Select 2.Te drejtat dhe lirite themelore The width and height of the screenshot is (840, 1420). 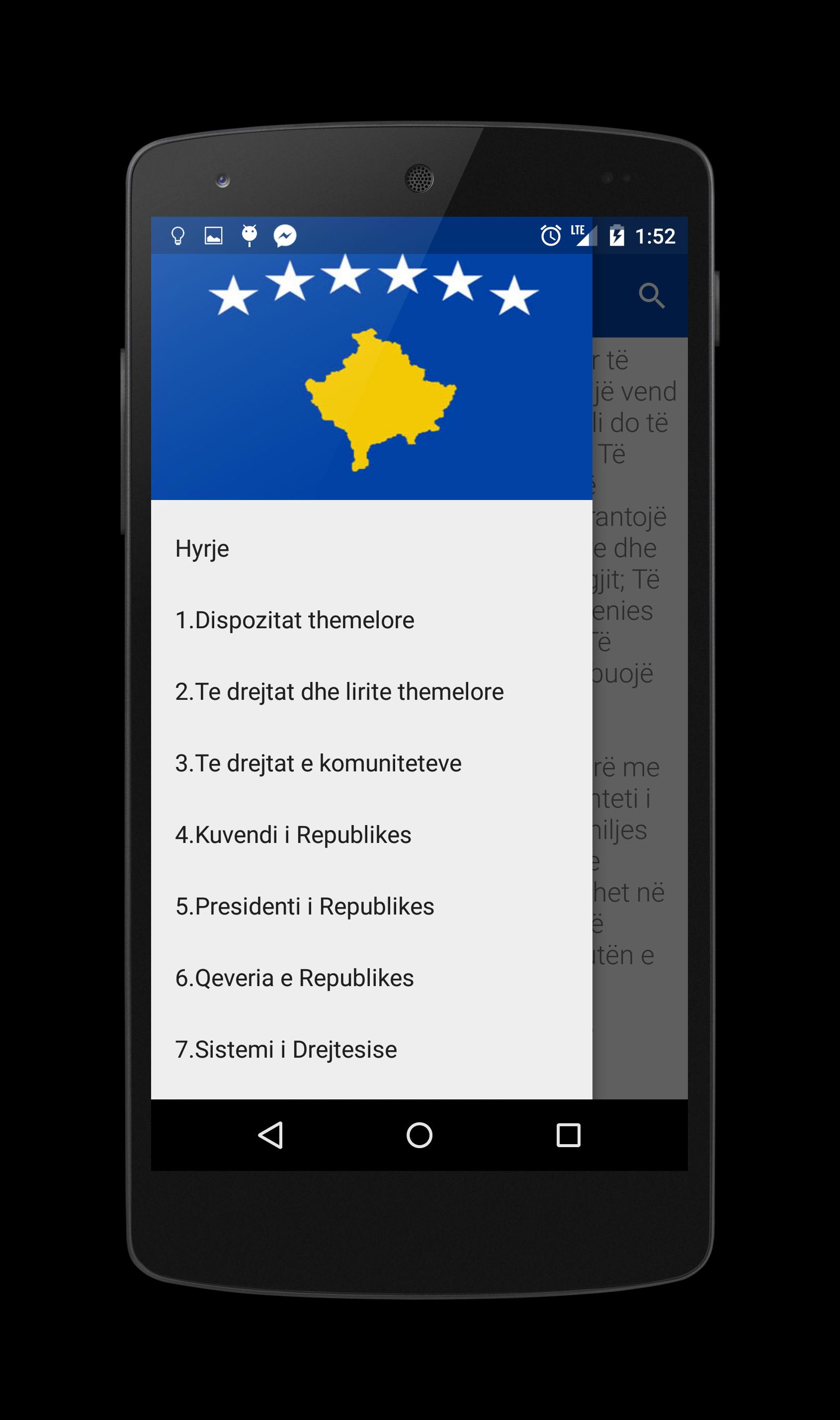(x=339, y=691)
